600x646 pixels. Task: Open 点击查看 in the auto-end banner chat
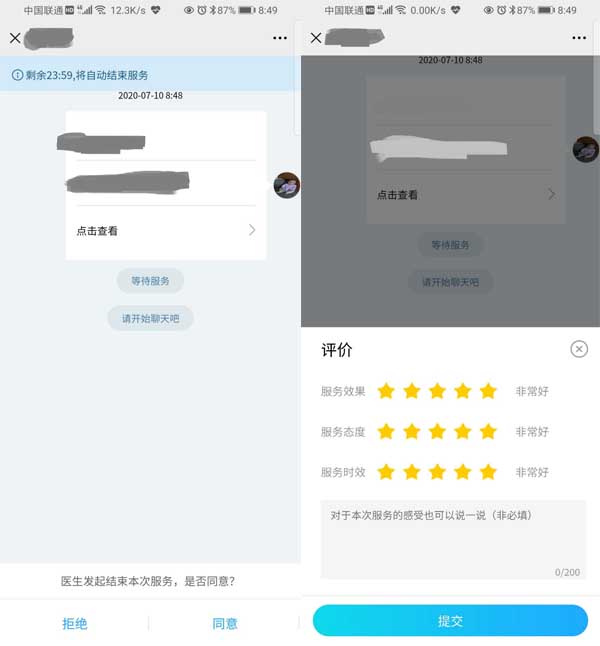(166, 231)
